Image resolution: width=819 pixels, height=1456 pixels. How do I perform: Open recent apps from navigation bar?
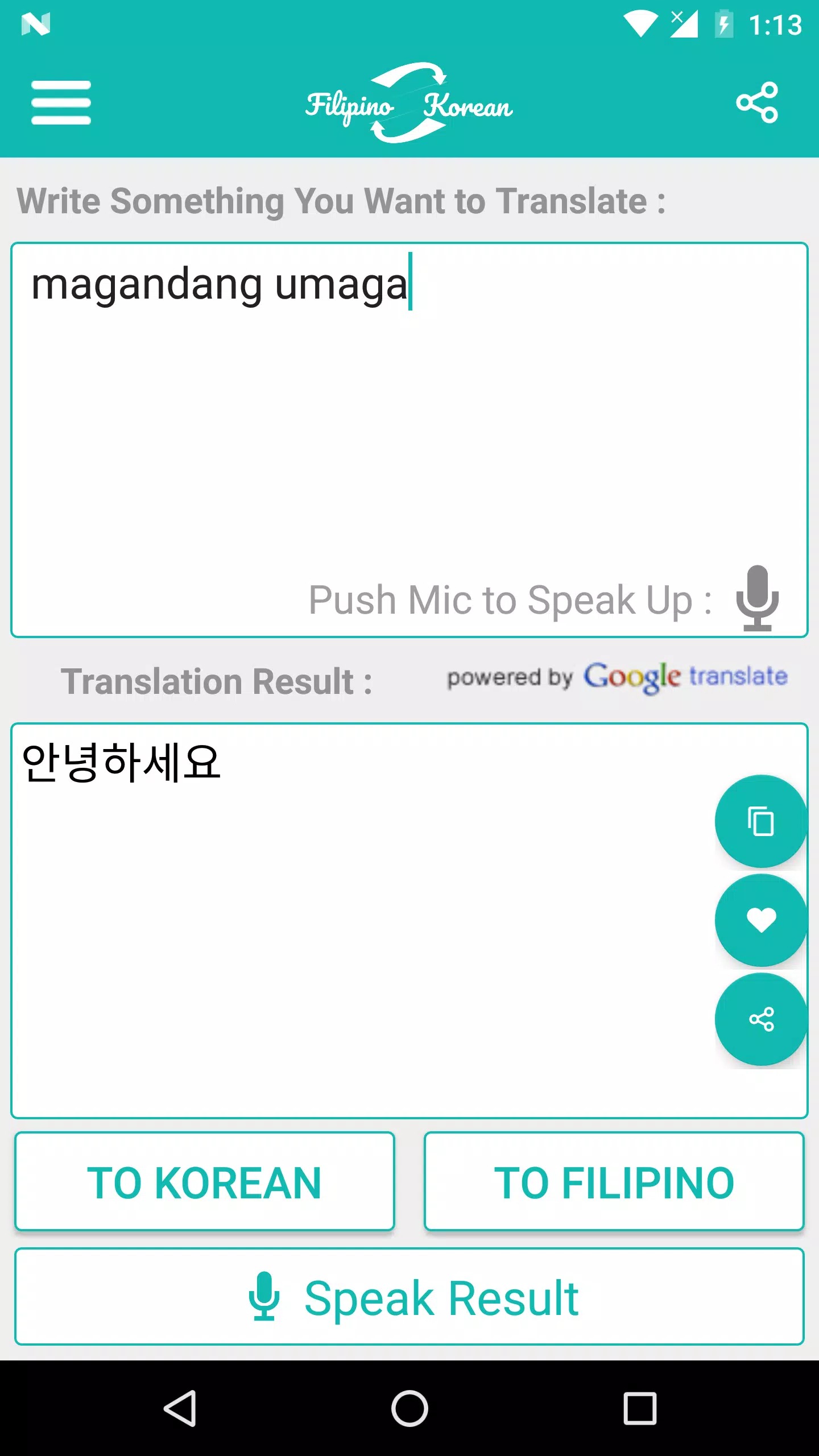click(x=640, y=1408)
